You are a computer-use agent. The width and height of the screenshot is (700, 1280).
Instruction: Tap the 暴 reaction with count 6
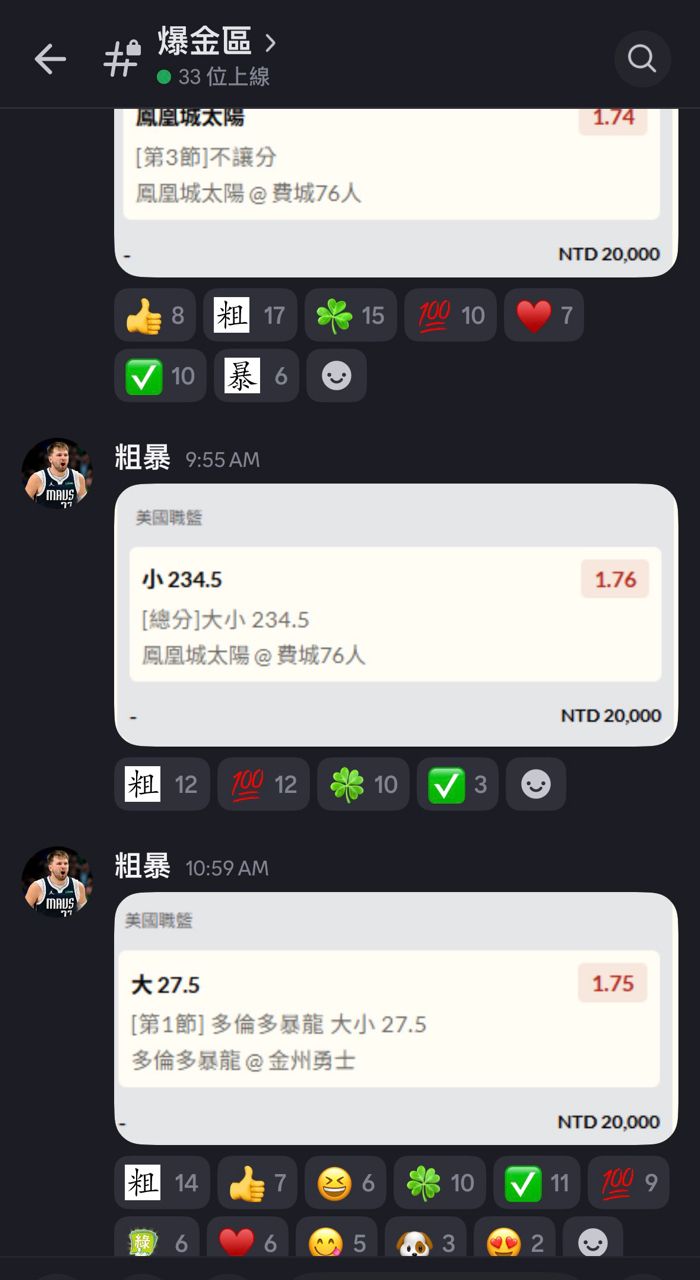coord(256,376)
